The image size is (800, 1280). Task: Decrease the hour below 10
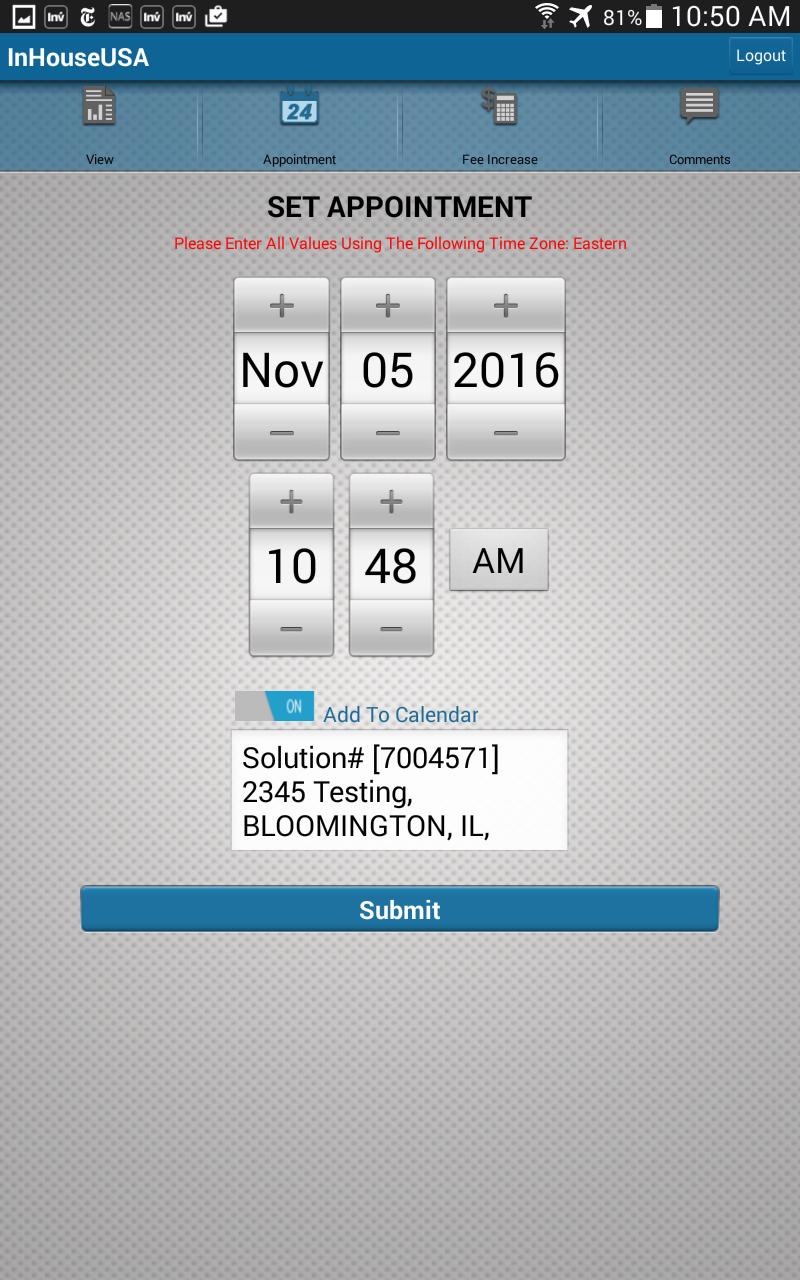coord(291,628)
